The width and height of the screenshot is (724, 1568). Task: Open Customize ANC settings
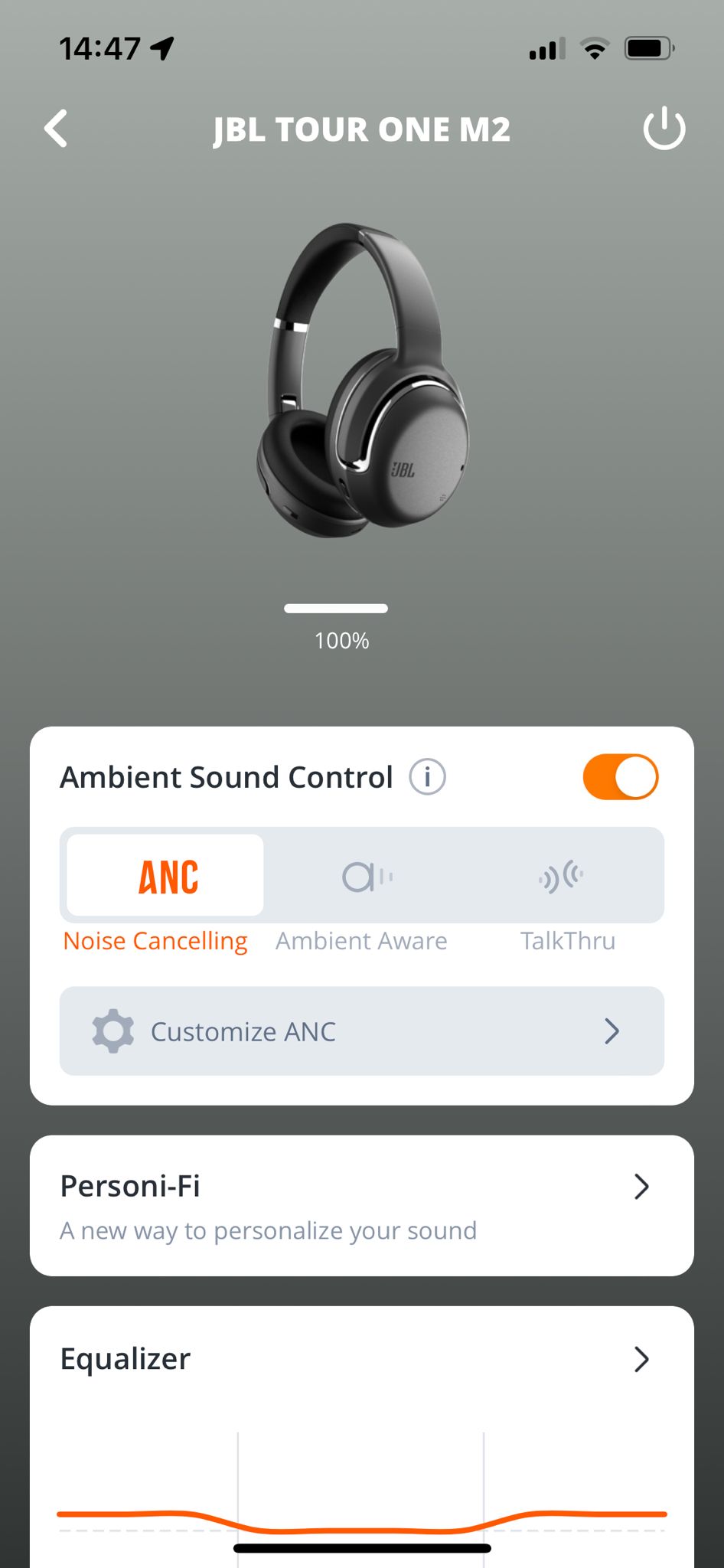pyautogui.click(x=362, y=1031)
